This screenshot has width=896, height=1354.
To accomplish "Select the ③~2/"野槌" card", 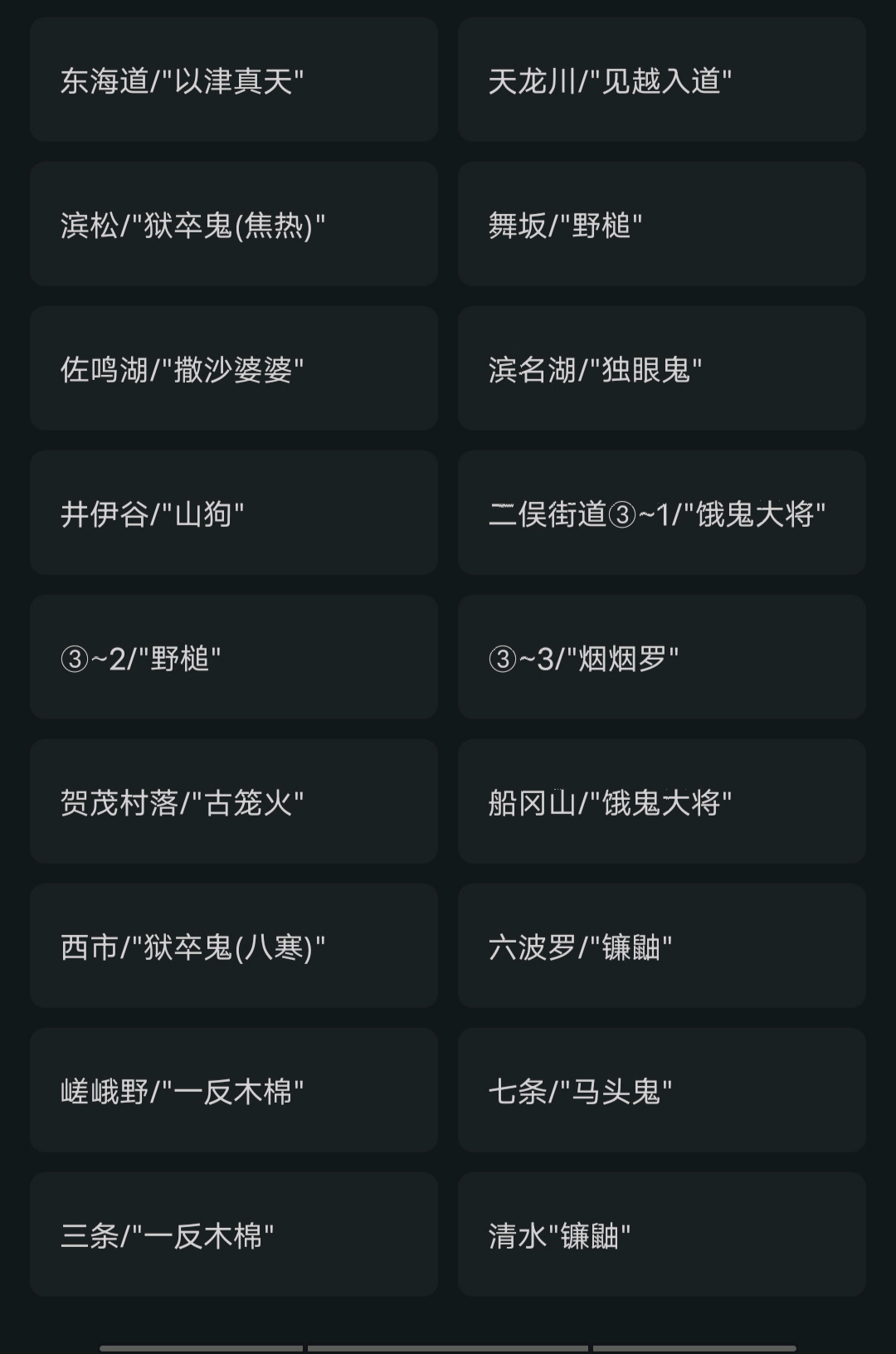I will coord(233,658).
